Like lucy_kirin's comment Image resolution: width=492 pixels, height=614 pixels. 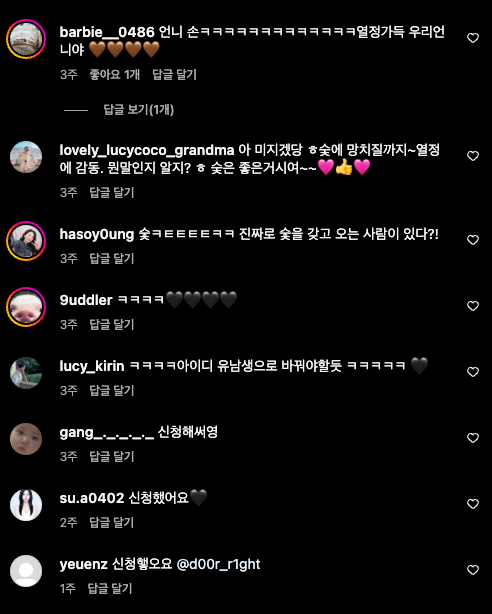click(473, 372)
